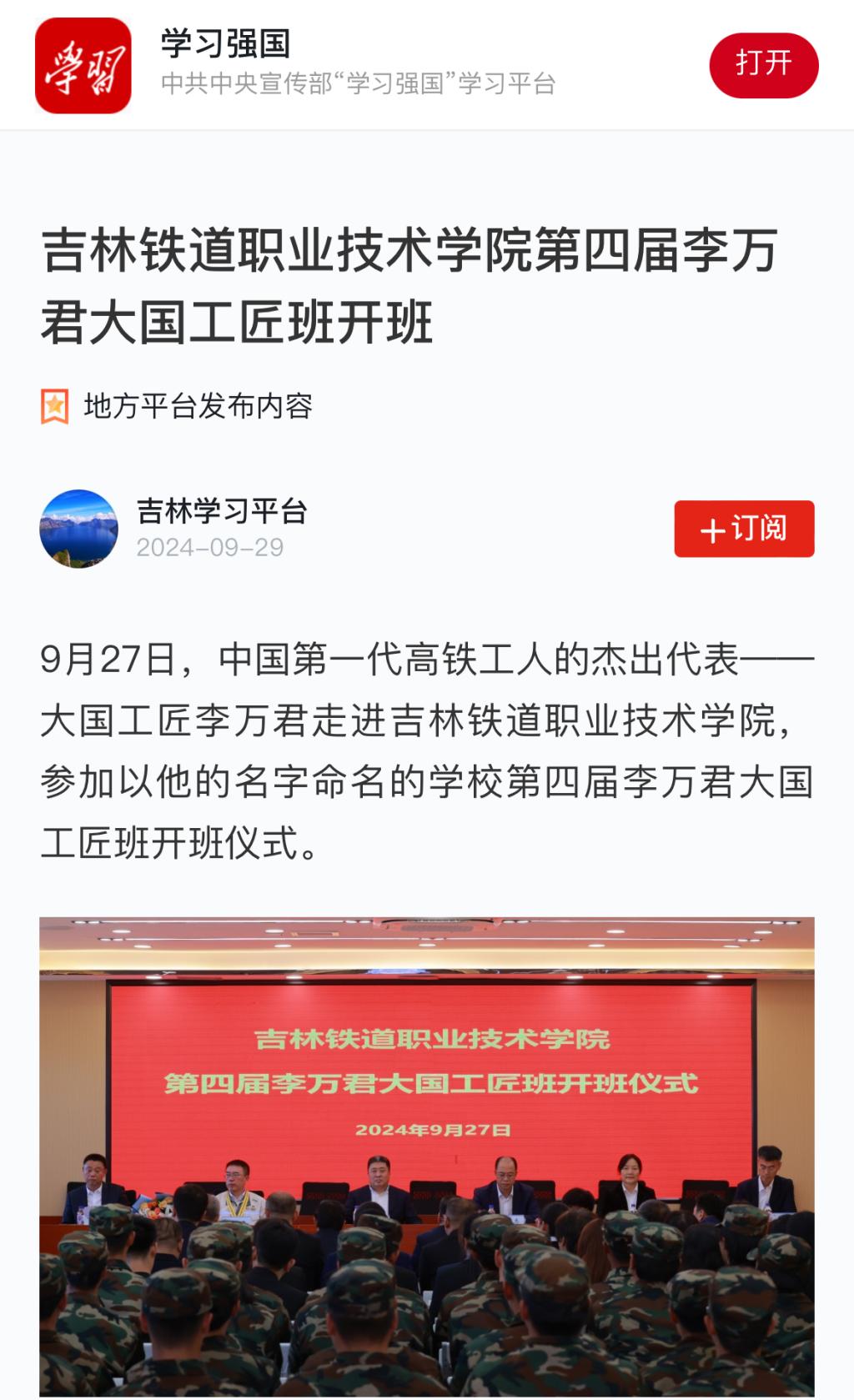The image size is (854, 1400).
Task: Open the 吉林学习平台 publisher avatar
Action: [79, 529]
